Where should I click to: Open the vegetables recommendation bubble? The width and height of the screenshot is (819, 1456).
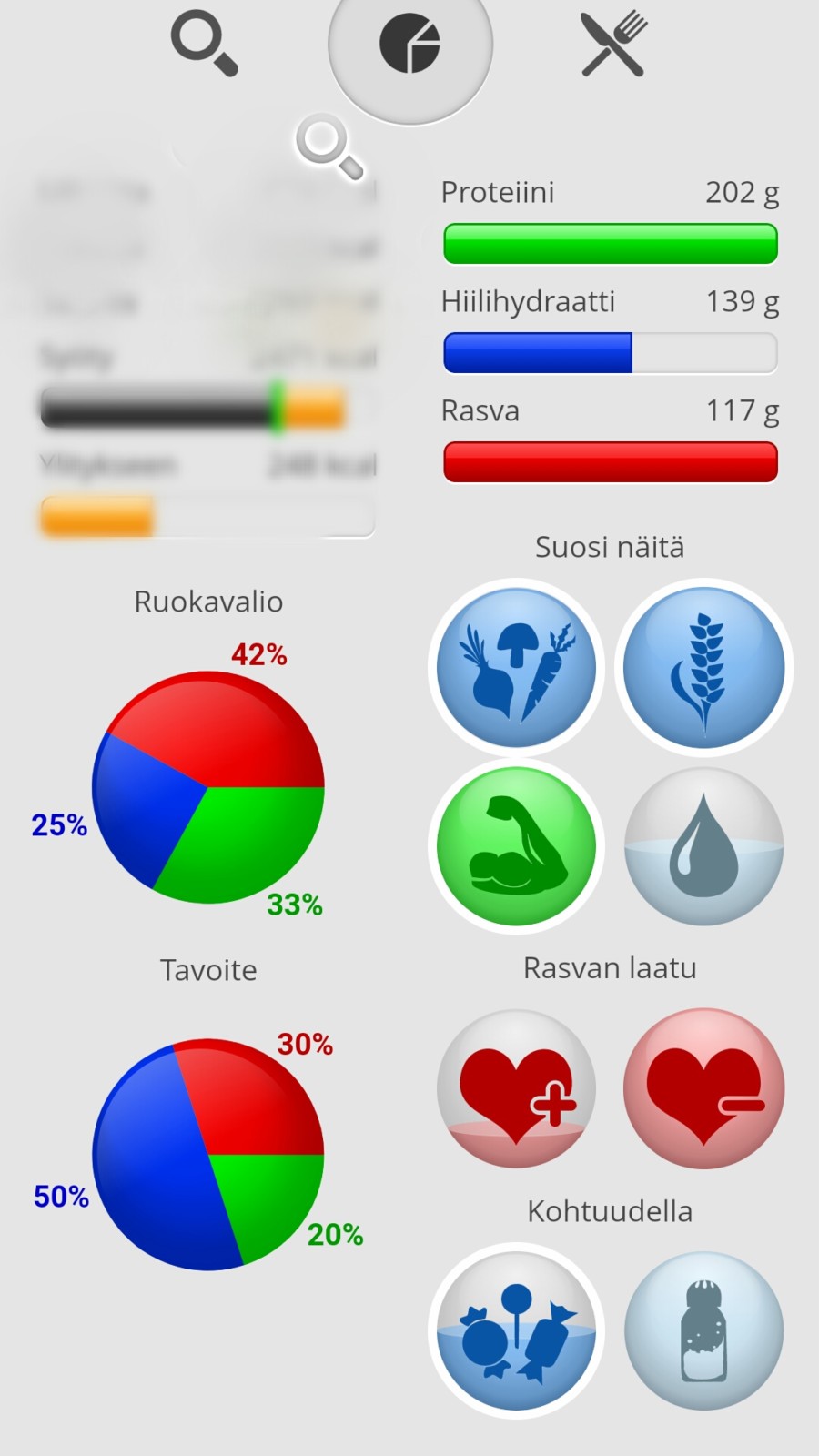coord(516,668)
